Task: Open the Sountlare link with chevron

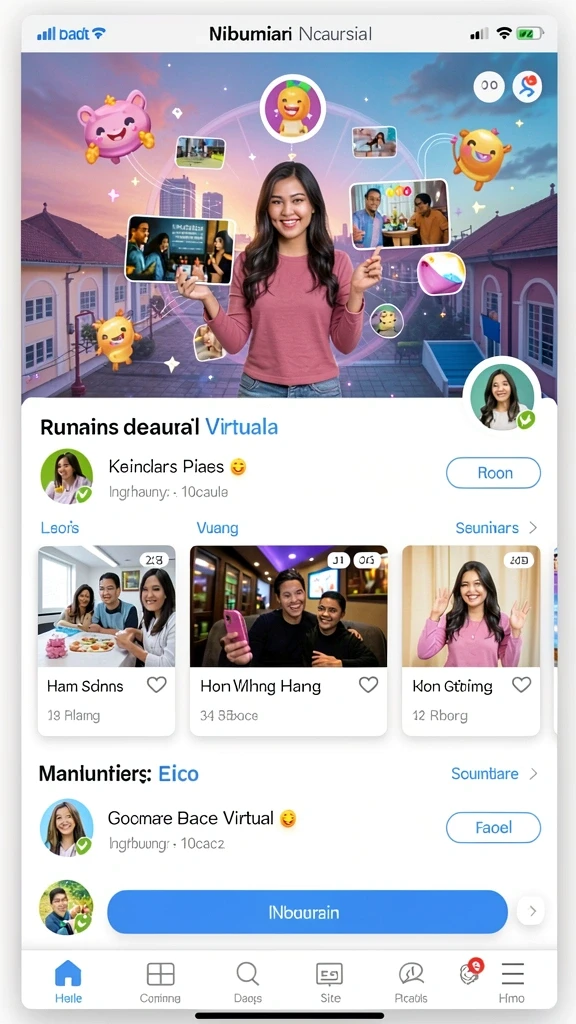Action: 494,774
